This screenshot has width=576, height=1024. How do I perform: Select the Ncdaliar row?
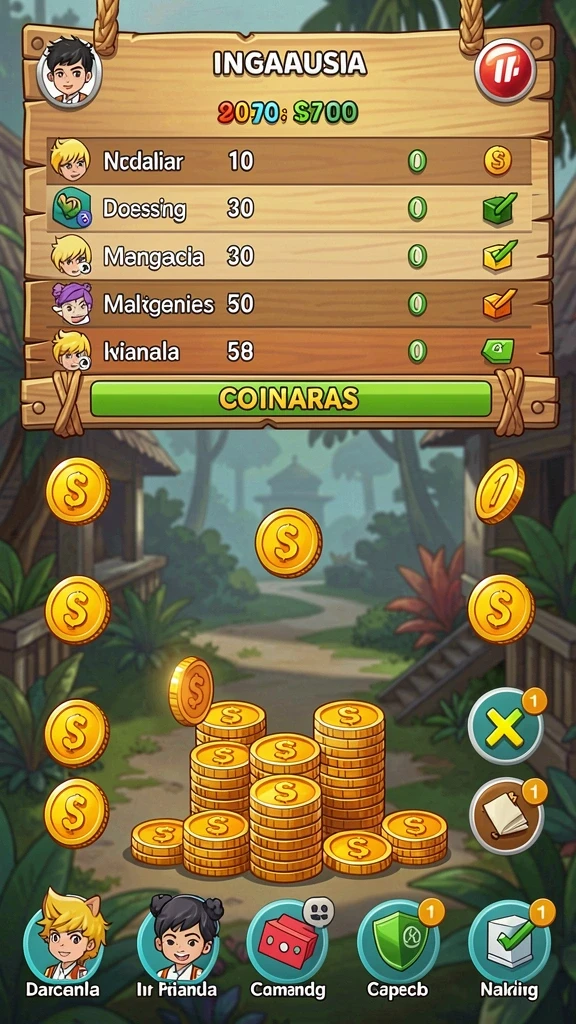(x=290, y=161)
